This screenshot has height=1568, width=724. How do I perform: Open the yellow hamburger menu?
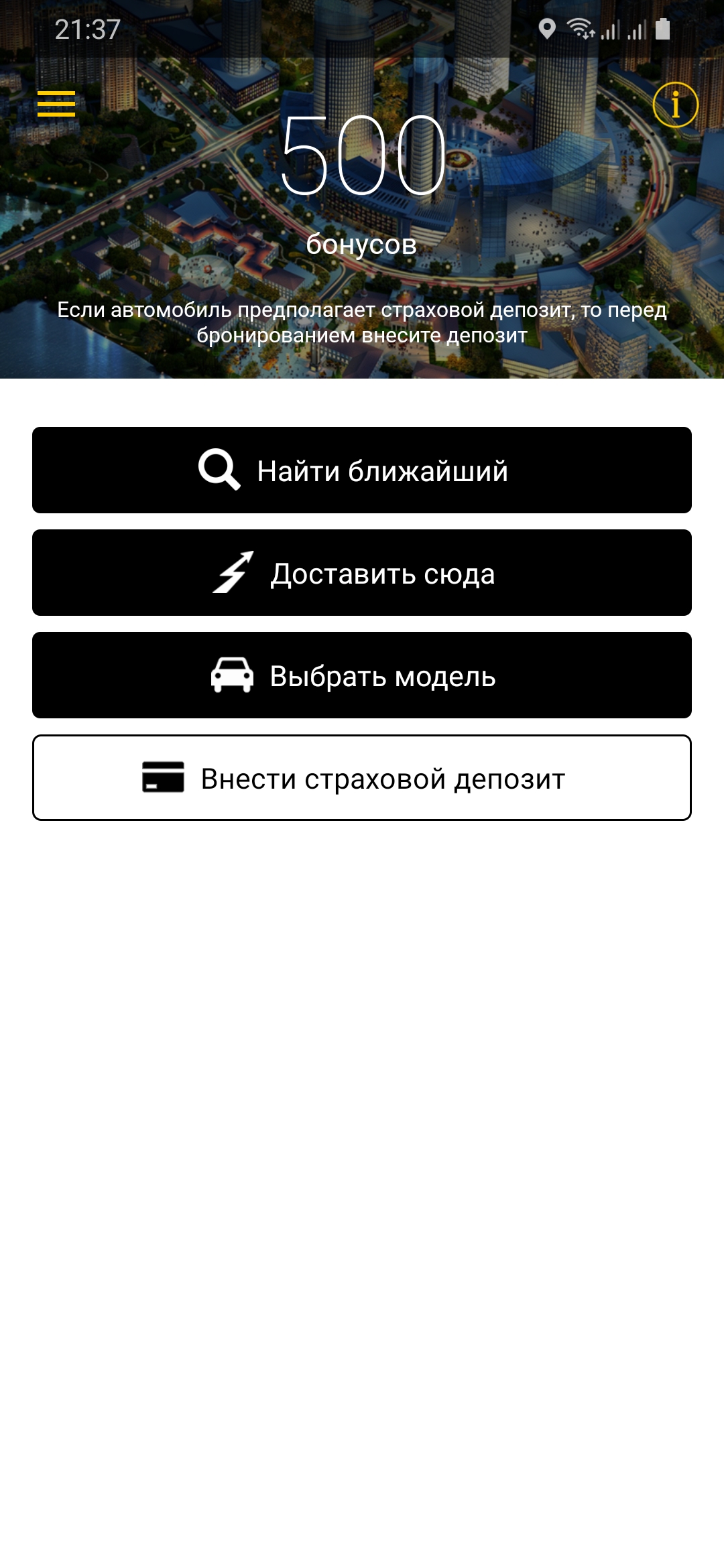[56, 104]
